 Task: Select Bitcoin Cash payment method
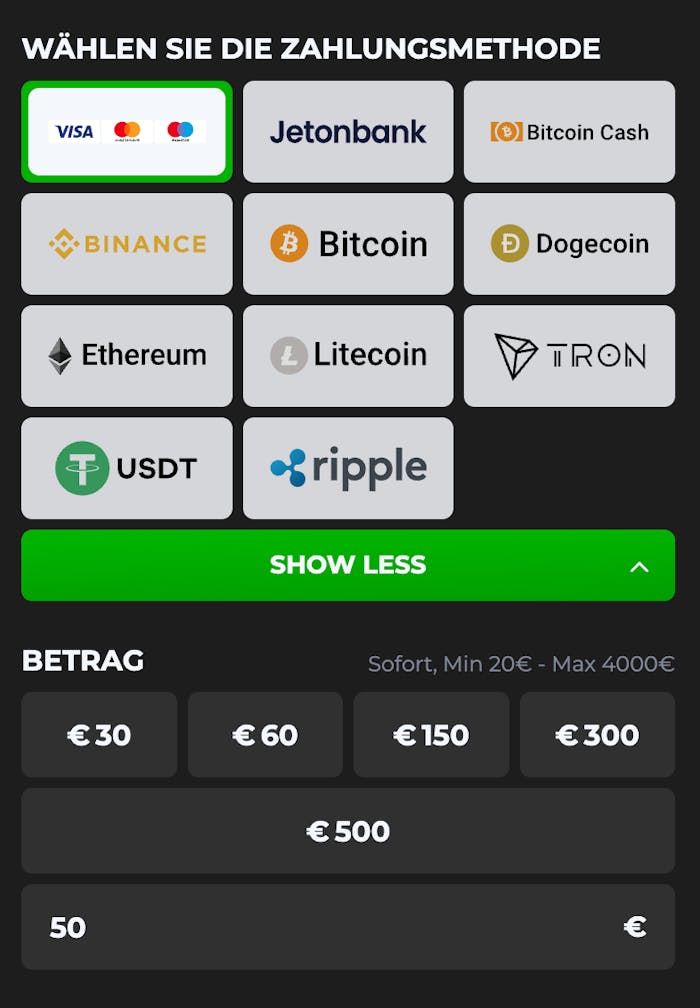coord(569,132)
